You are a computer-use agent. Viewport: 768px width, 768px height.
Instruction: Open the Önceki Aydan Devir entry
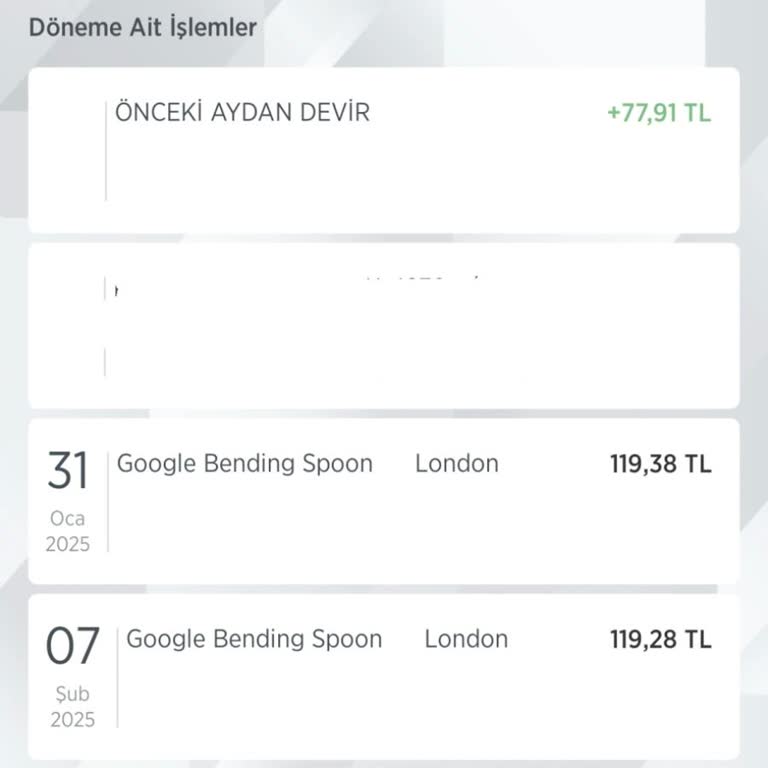[x=384, y=150]
